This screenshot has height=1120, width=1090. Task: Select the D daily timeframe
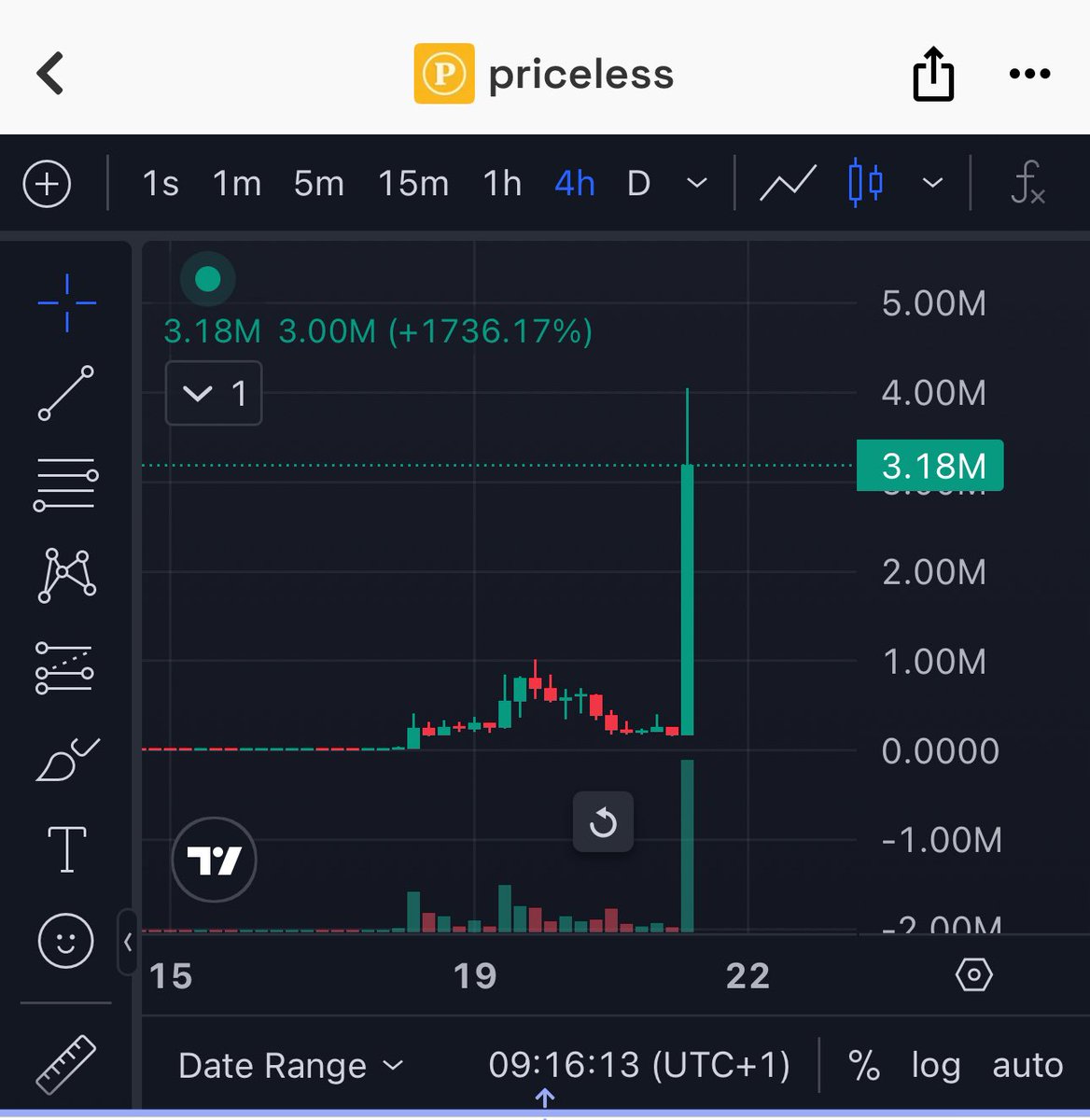click(x=638, y=184)
